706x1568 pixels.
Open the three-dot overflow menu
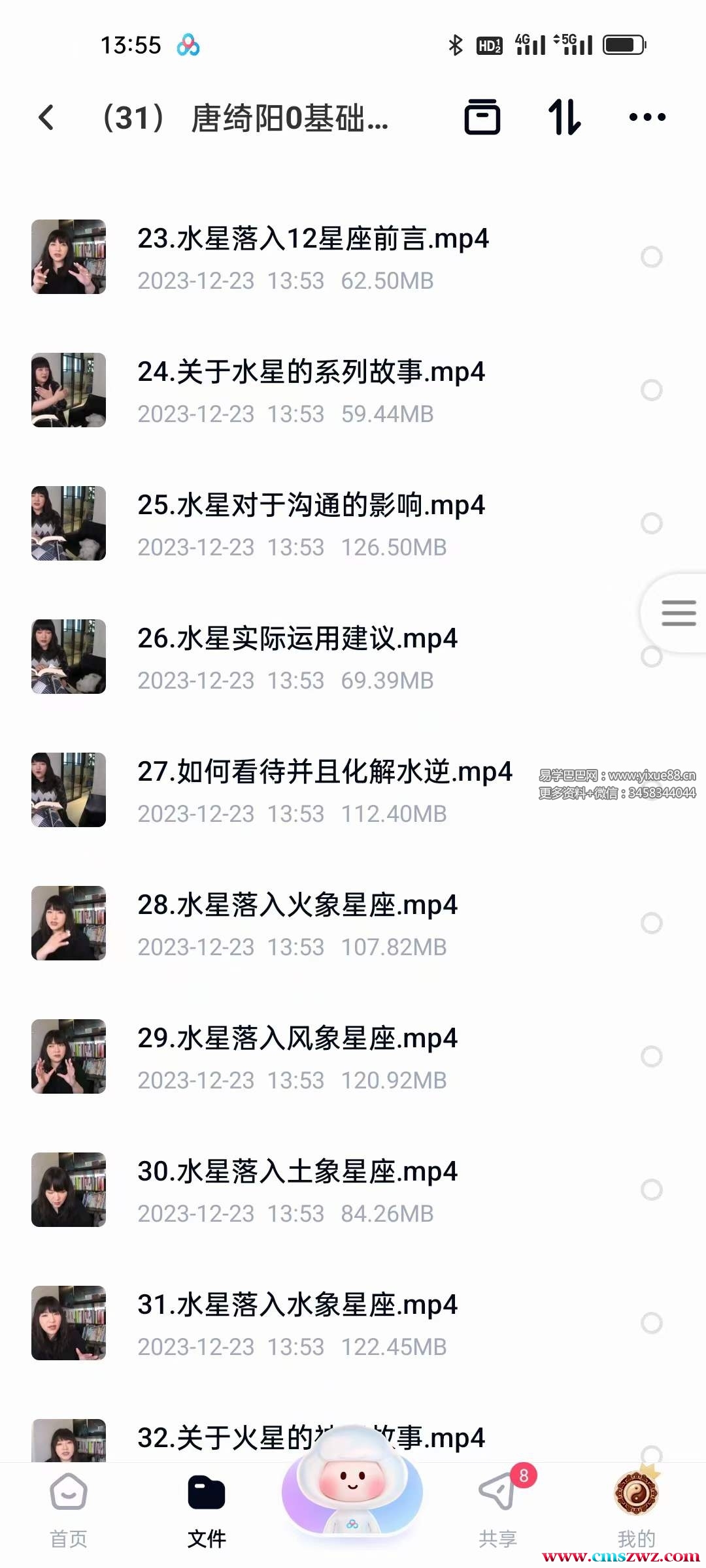[x=647, y=118]
